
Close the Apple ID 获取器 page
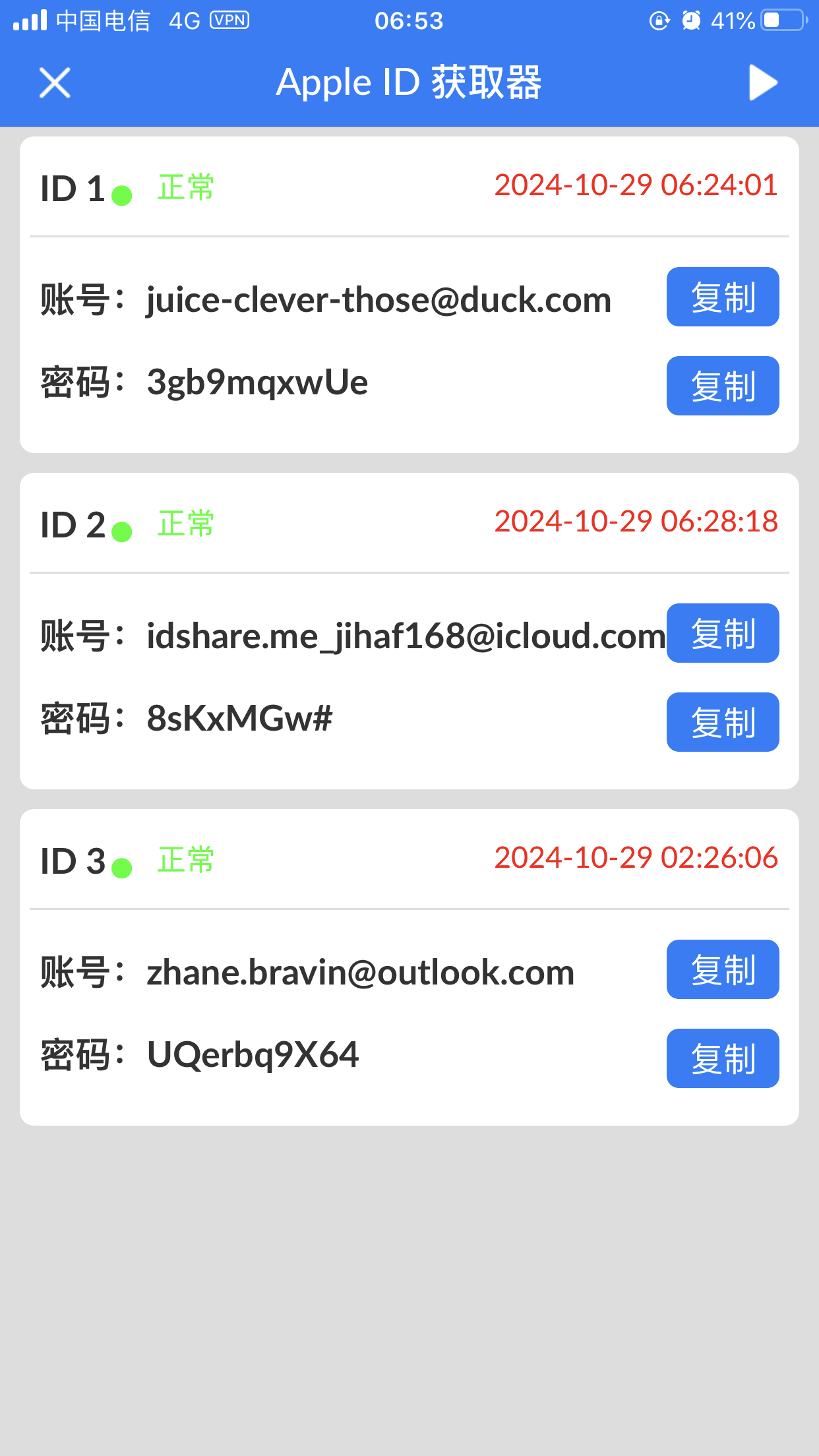coord(55,83)
